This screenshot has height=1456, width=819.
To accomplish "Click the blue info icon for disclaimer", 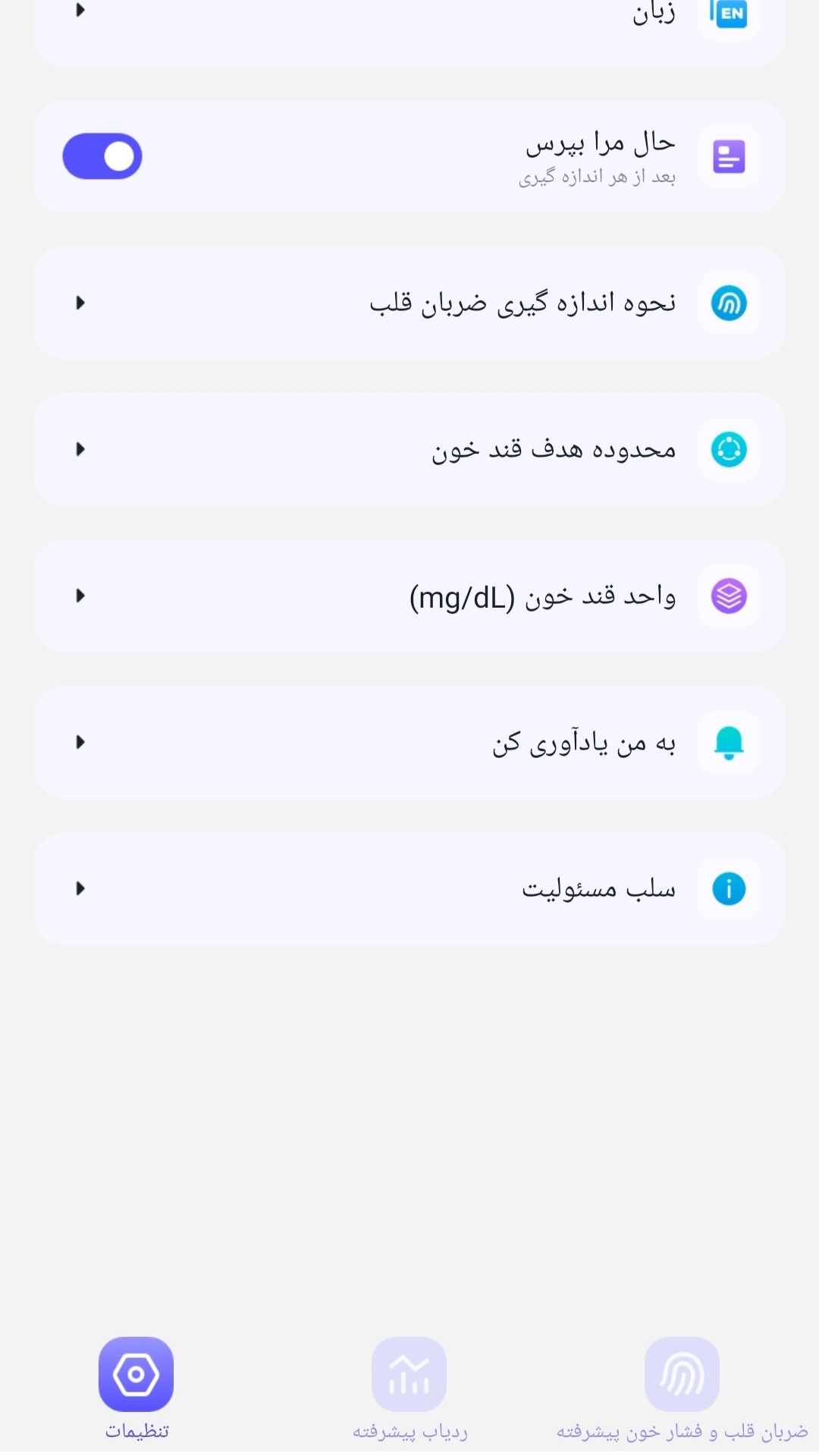I will (728, 888).
